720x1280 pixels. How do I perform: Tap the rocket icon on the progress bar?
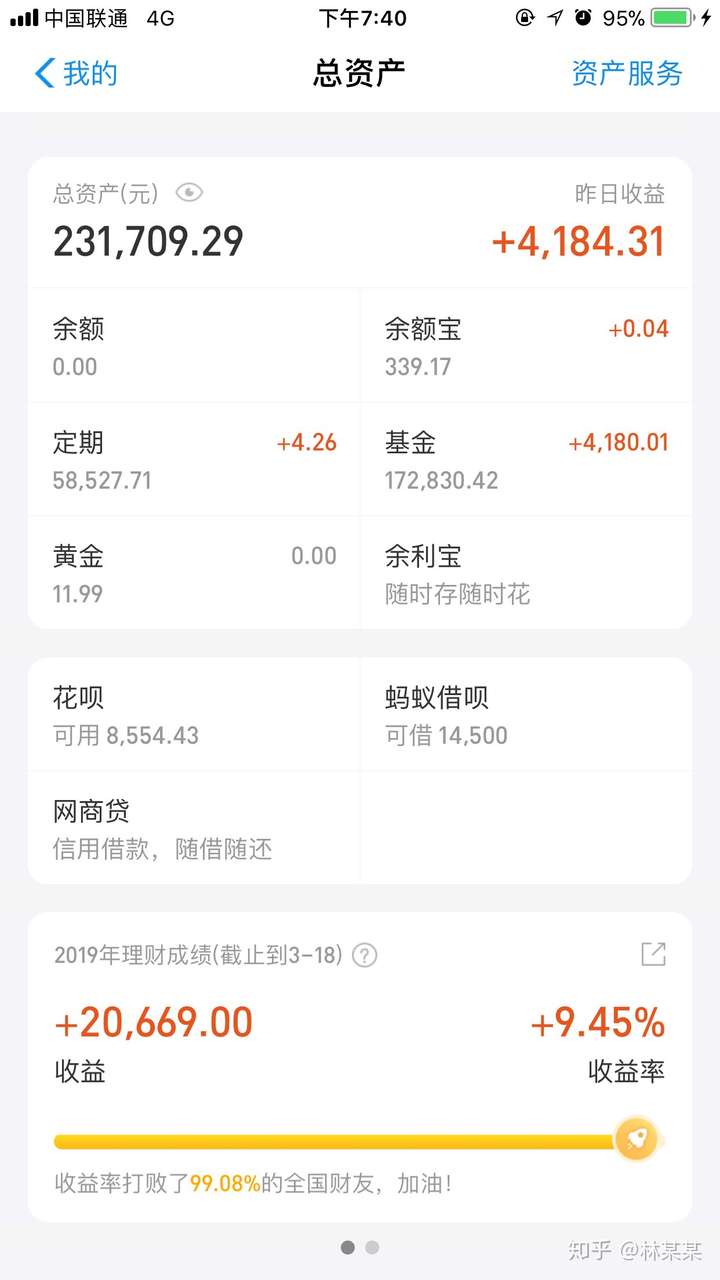point(634,1139)
